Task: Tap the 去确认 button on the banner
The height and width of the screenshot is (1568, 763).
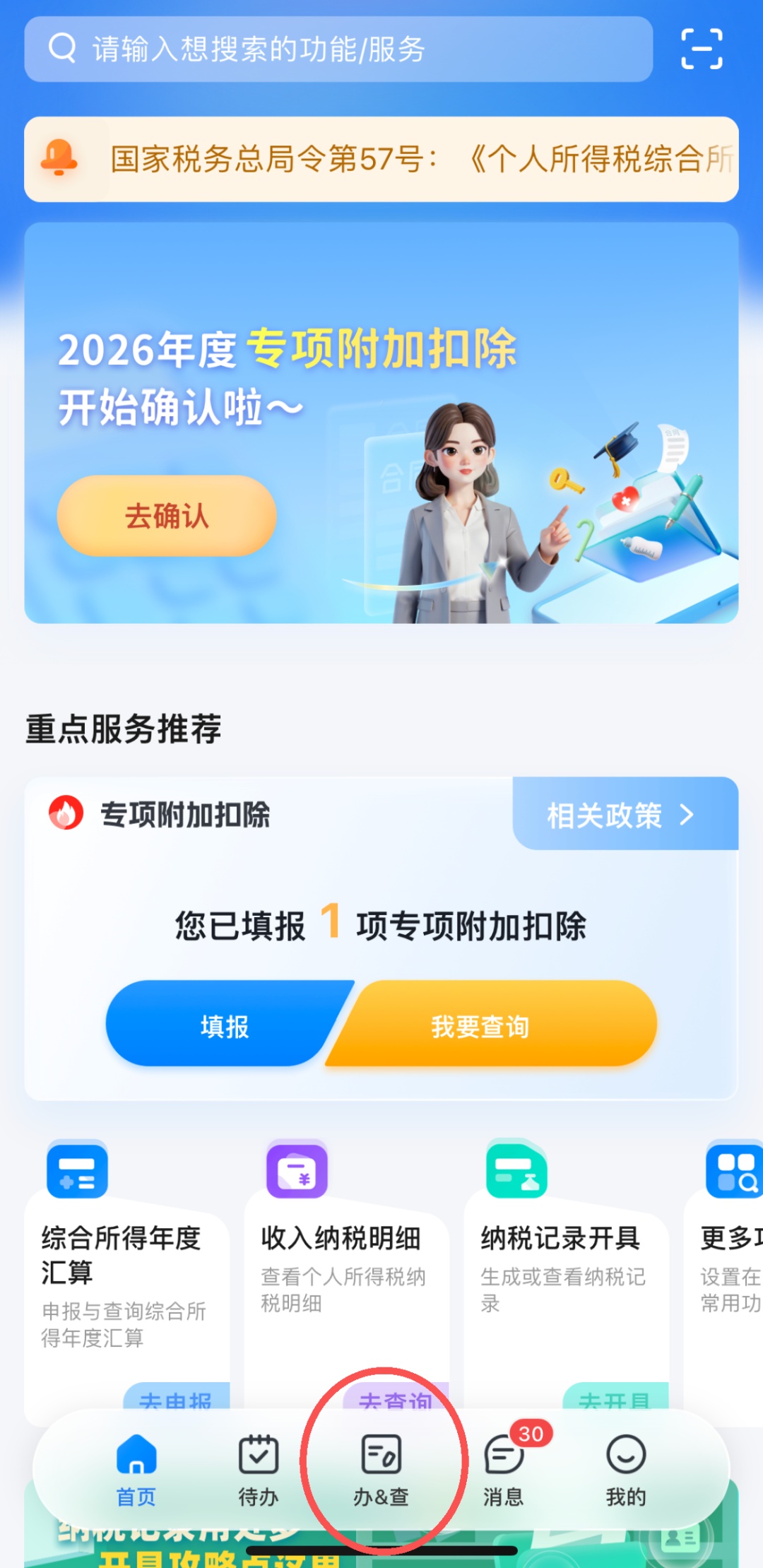Action: [x=167, y=516]
